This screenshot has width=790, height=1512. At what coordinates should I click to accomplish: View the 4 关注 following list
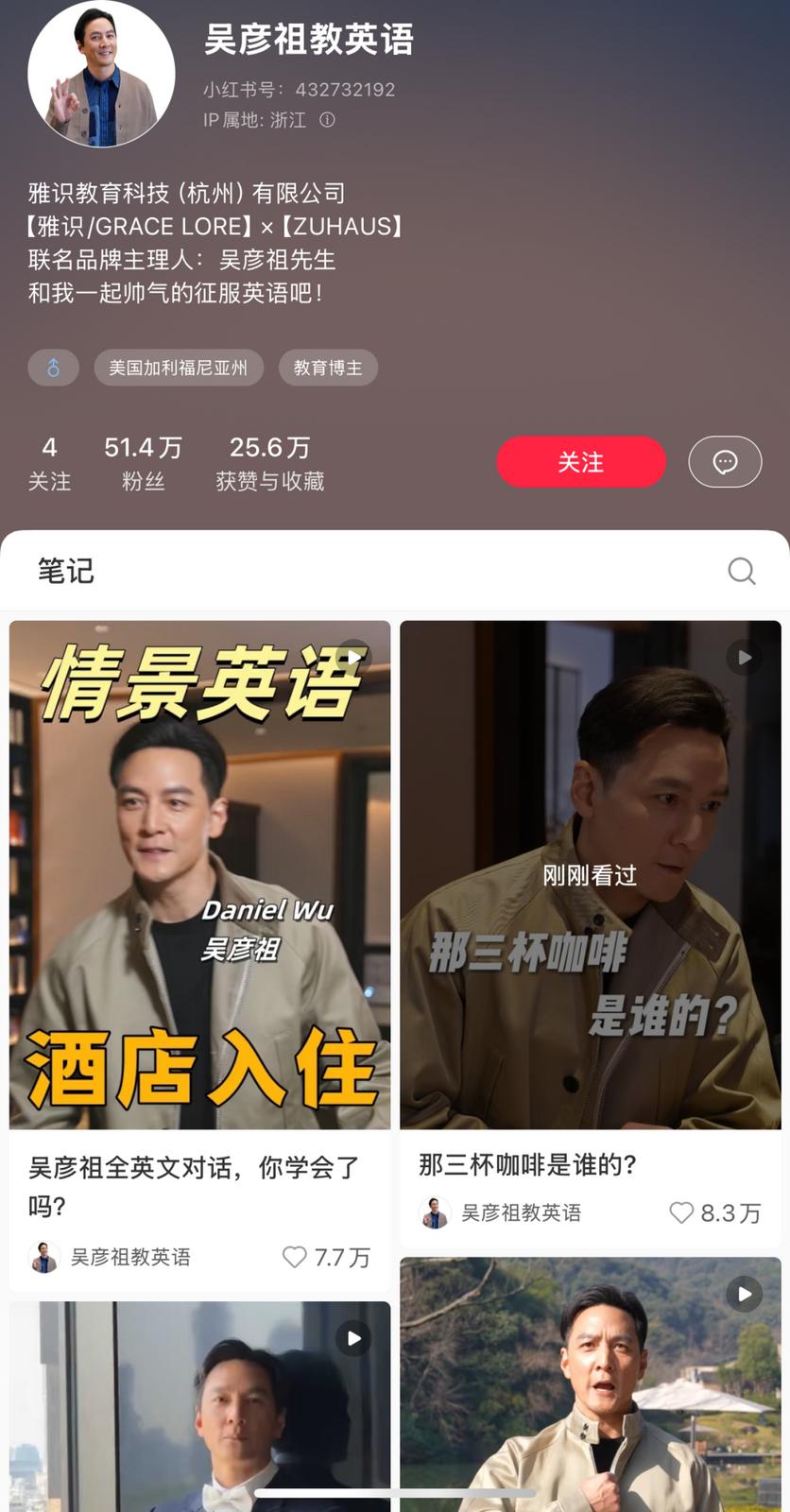tap(49, 463)
